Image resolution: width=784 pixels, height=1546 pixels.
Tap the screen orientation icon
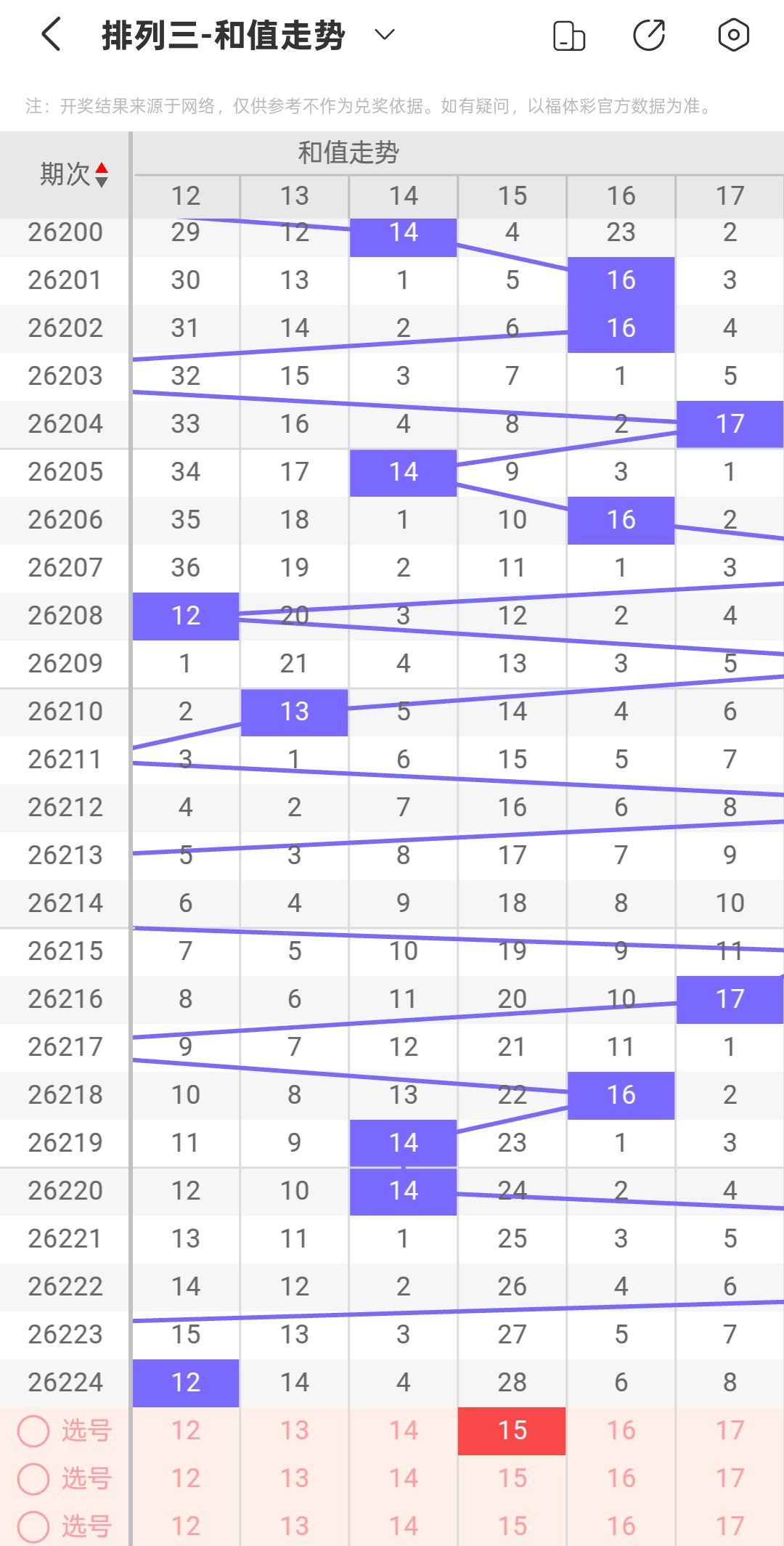tap(569, 36)
